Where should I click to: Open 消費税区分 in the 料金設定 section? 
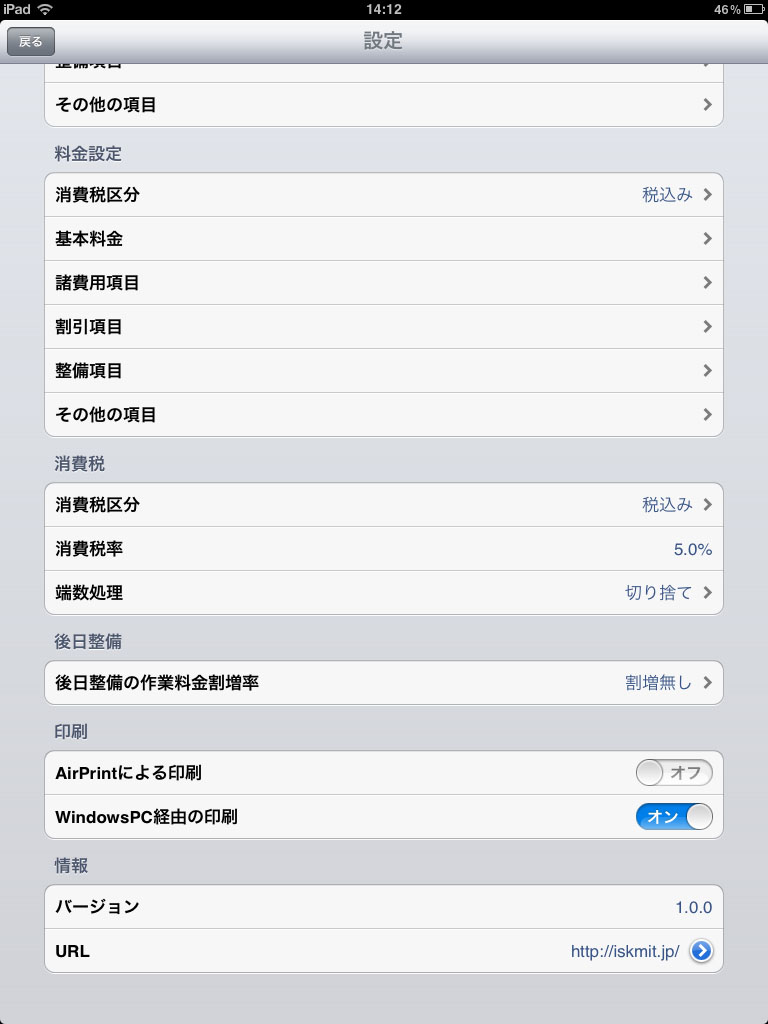tap(384, 195)
